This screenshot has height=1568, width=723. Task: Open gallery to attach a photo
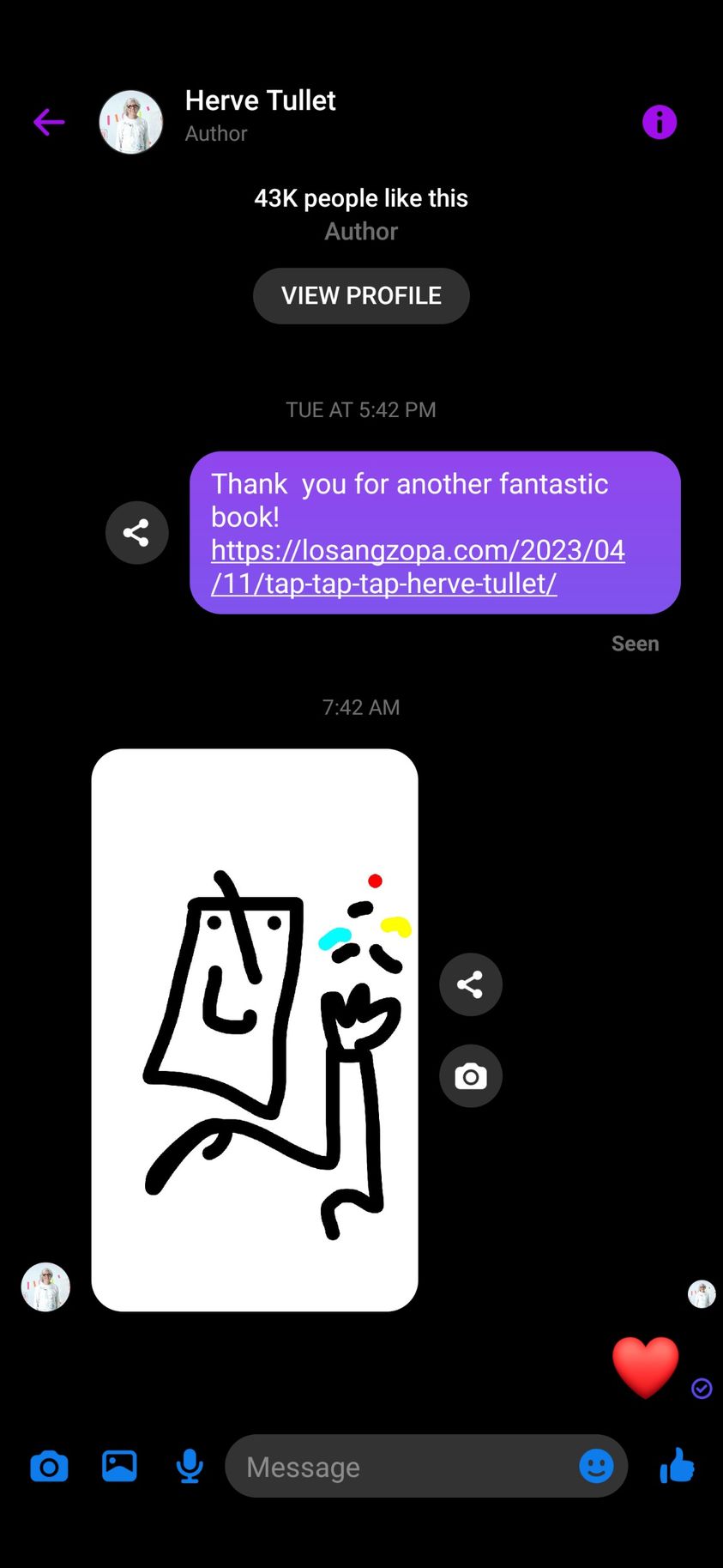pos(119,1466)
